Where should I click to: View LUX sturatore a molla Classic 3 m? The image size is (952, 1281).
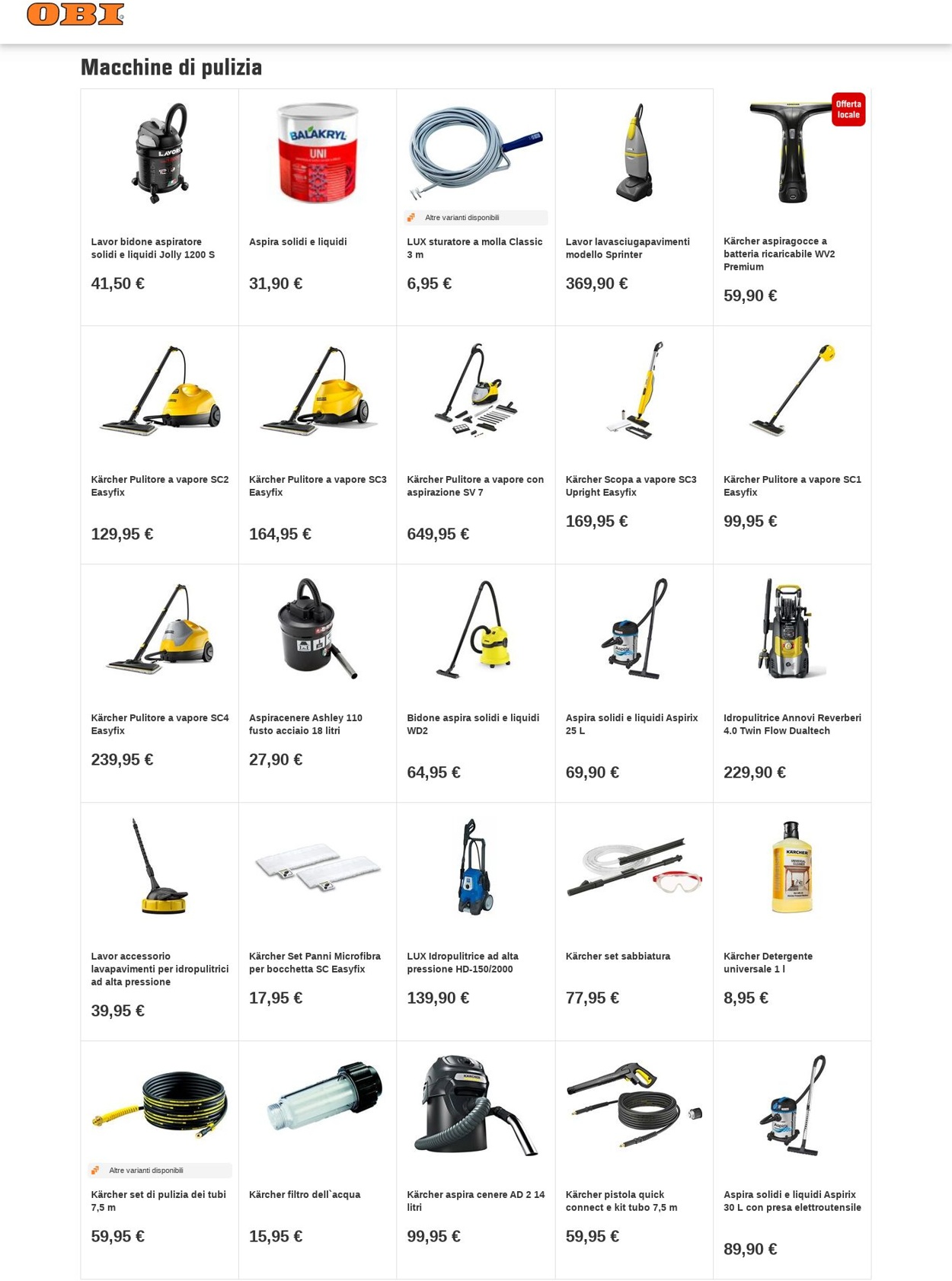(474, 248)
